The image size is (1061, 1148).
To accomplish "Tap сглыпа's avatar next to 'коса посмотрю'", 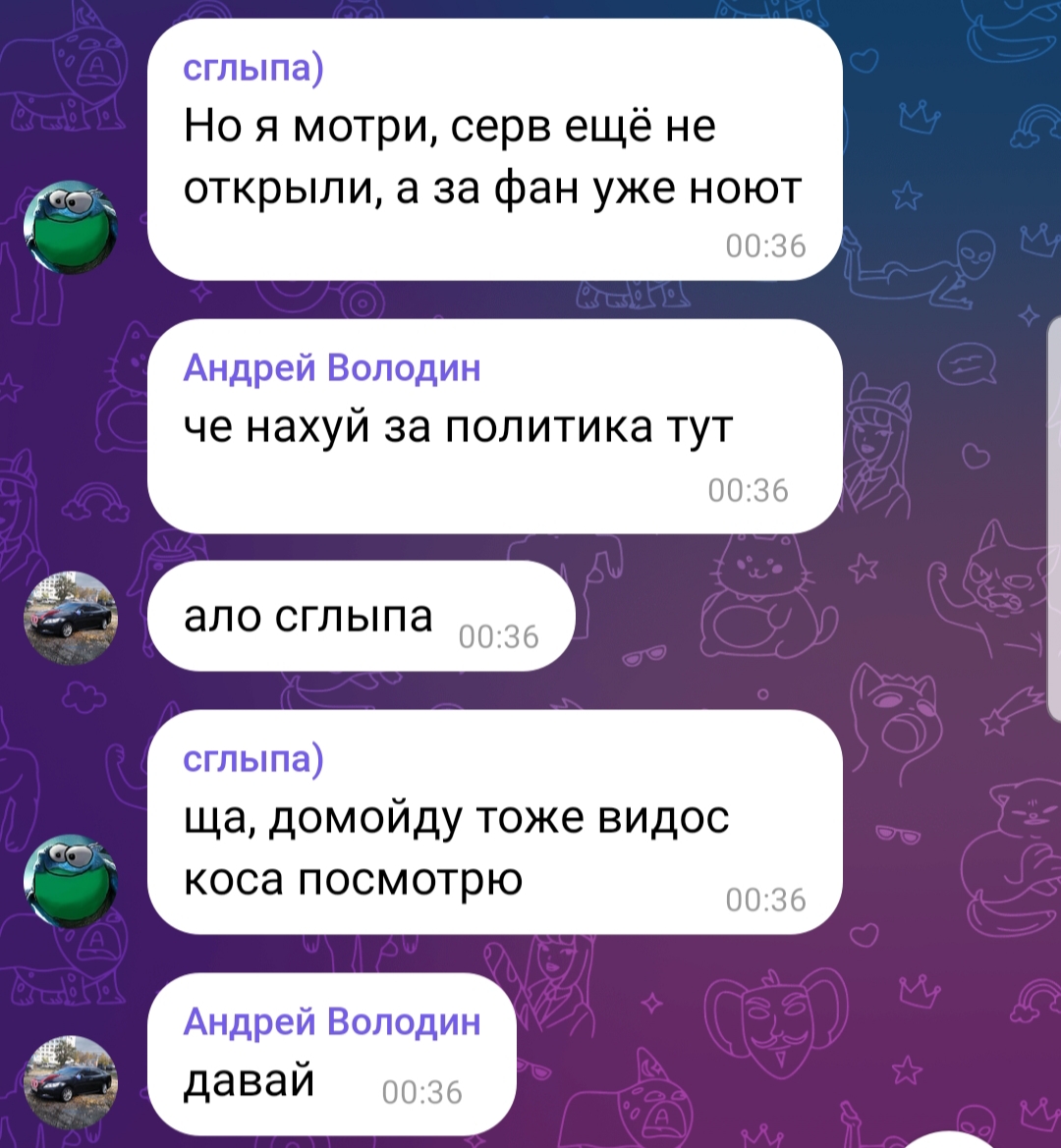I will click(71, 883).
